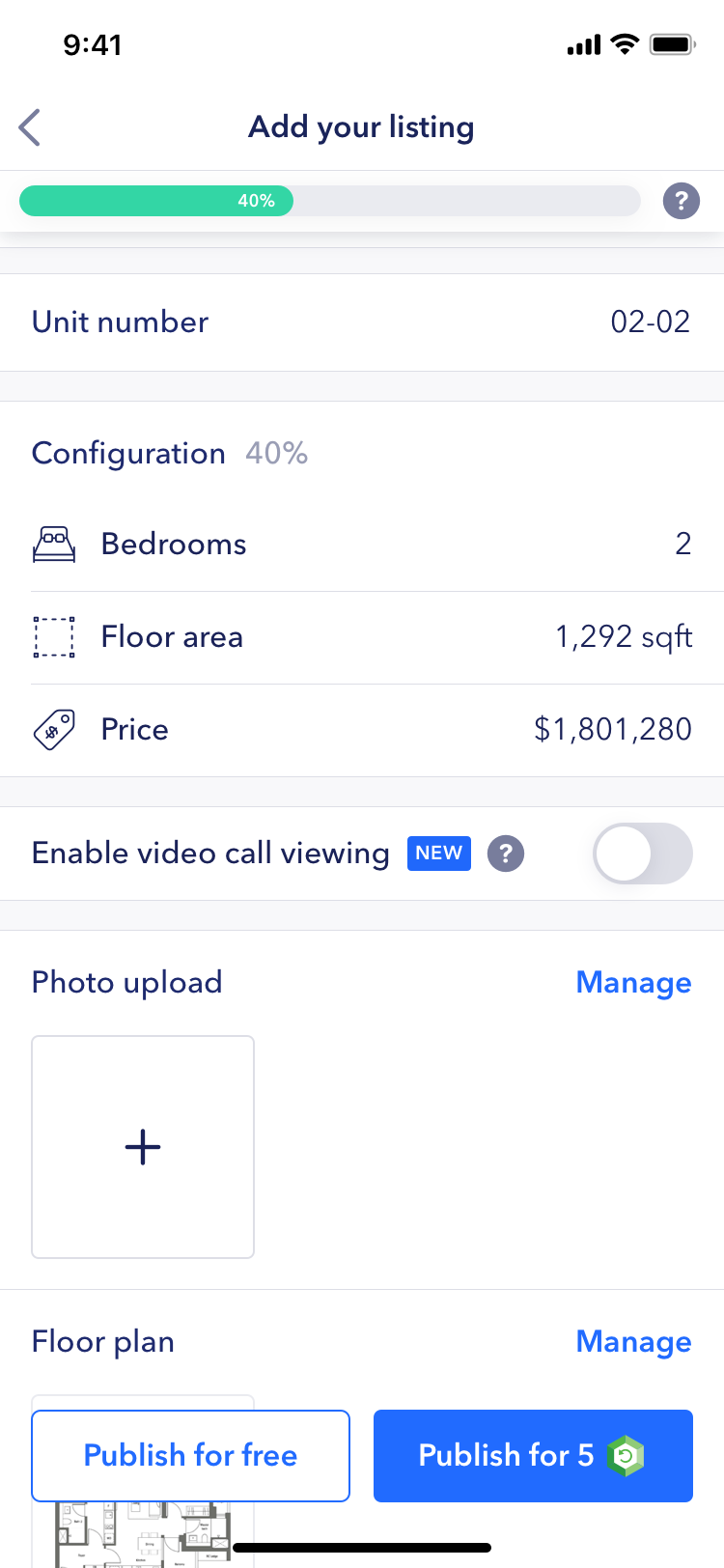This screenshot has height=1568, width=724.
Task: Open the help icon beside the progress bar
Action: (681, 201)
